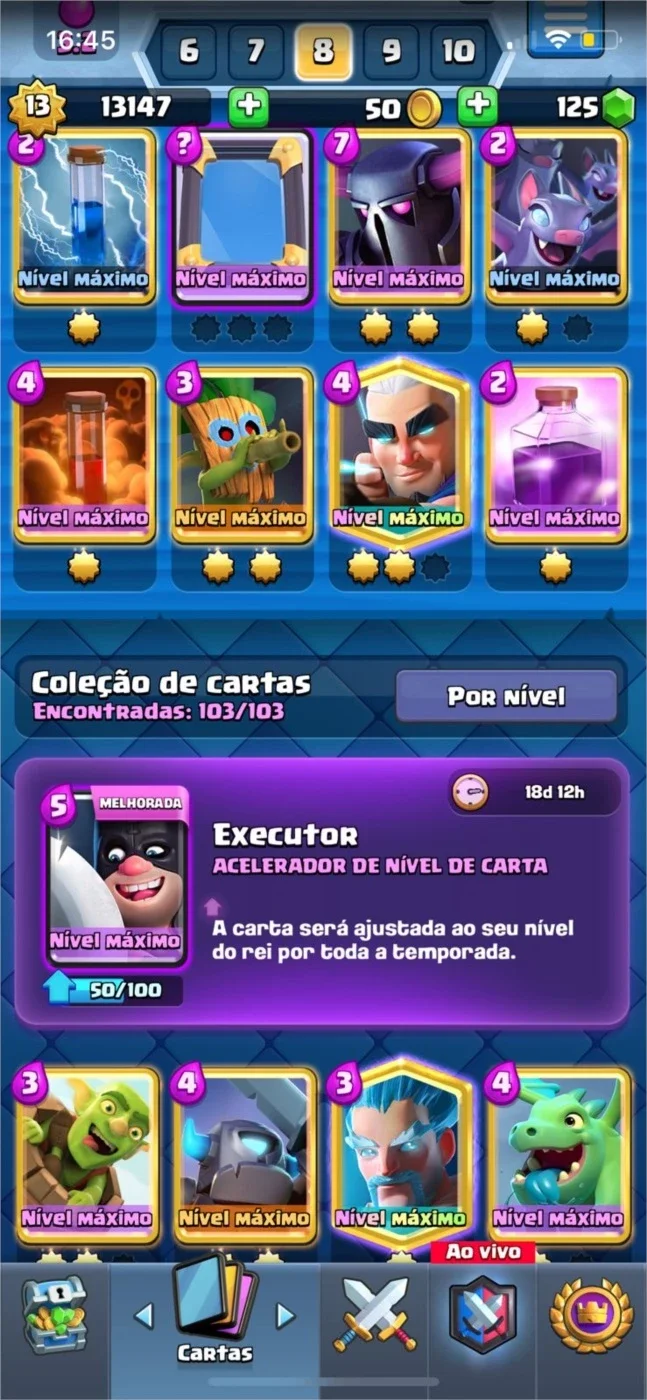Switch to deck slot 6
The height and width of the screenshot is (1400, 647).
[188, 50]
